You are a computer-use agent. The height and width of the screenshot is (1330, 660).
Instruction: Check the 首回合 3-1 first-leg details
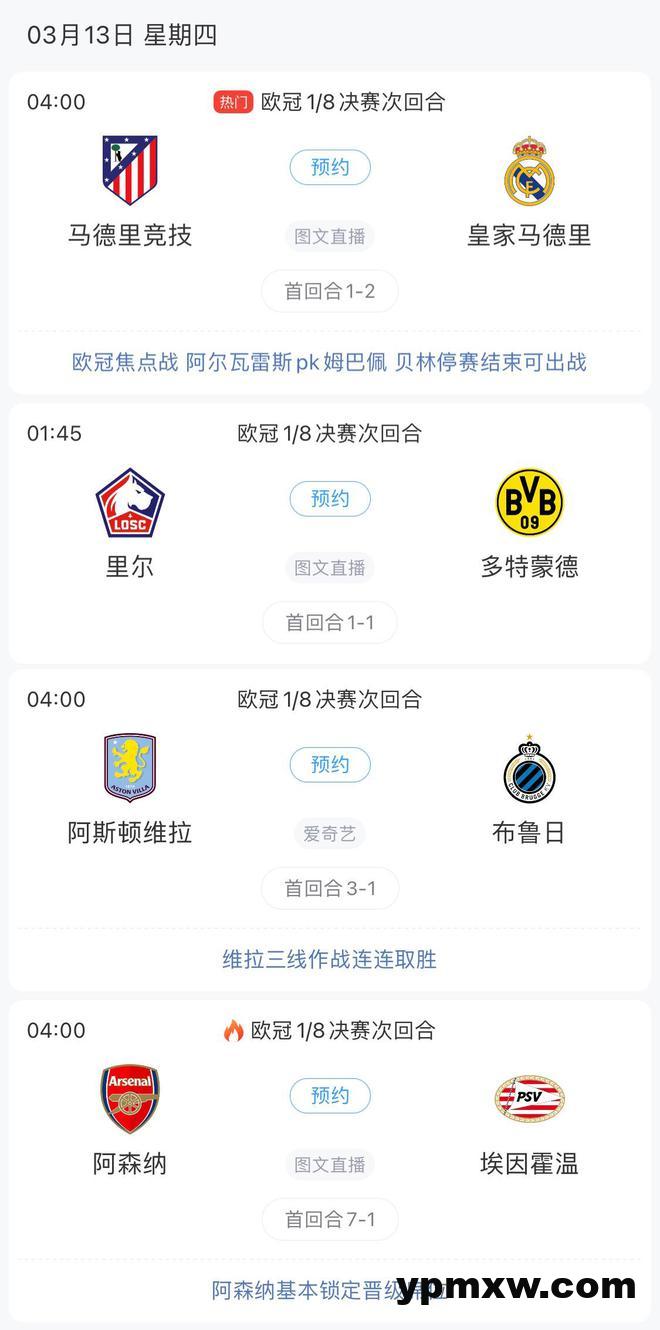330,888
